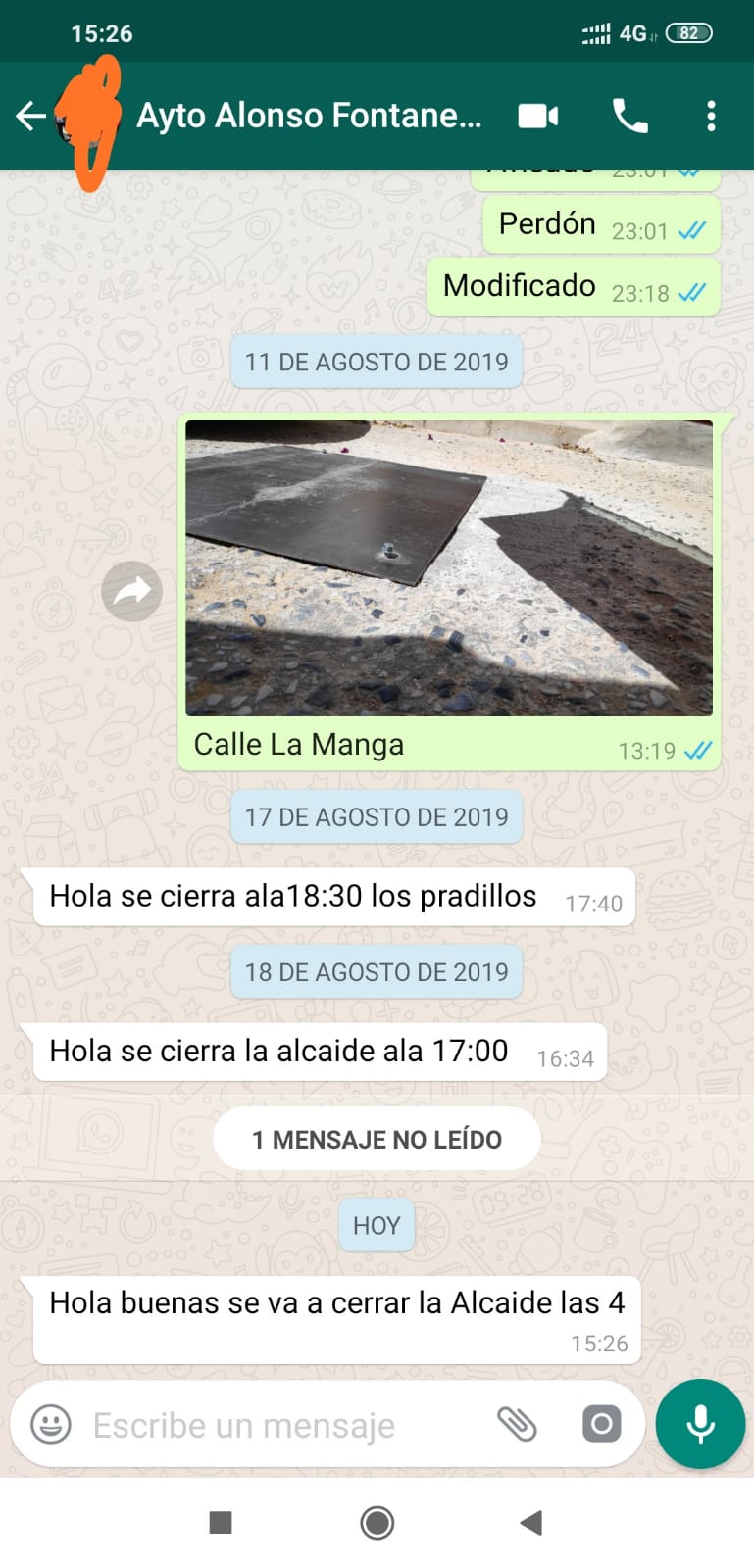Attach a file with the paperclip
Viewport: 754px width, 1568px height.
pos(517,1424)
